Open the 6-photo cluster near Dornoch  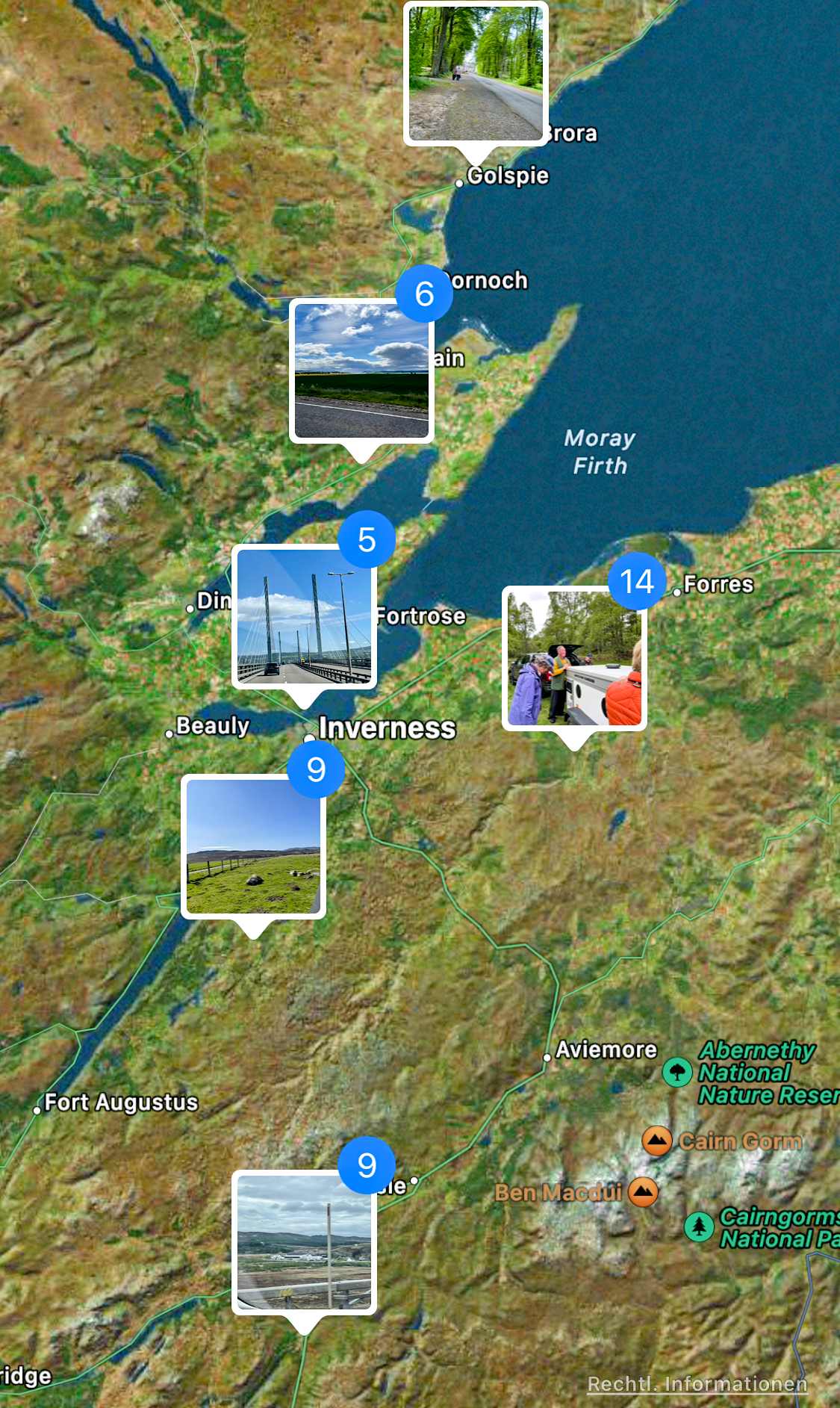pos(361,370)
